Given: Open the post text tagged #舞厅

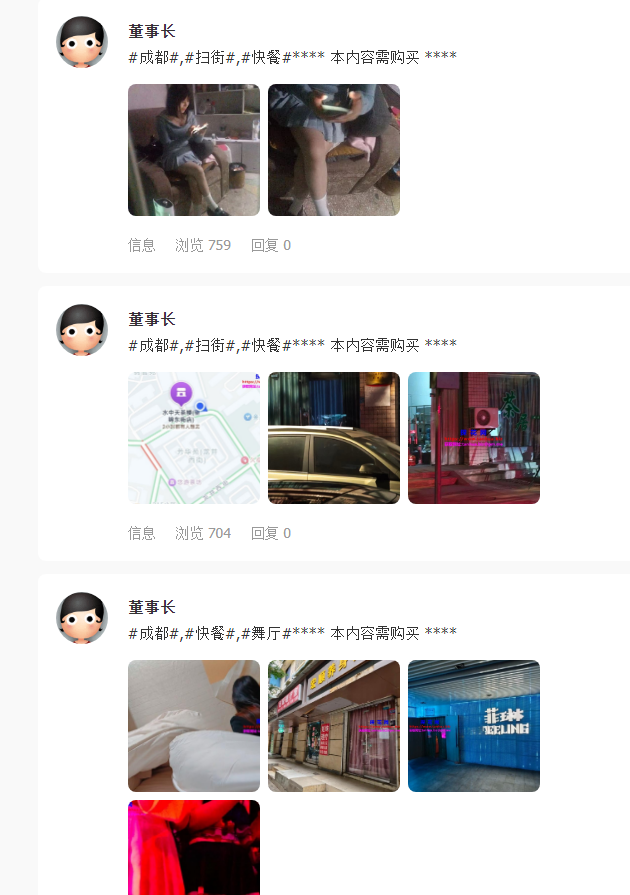Looking at the screenshot, I should (x=292, y=633).
